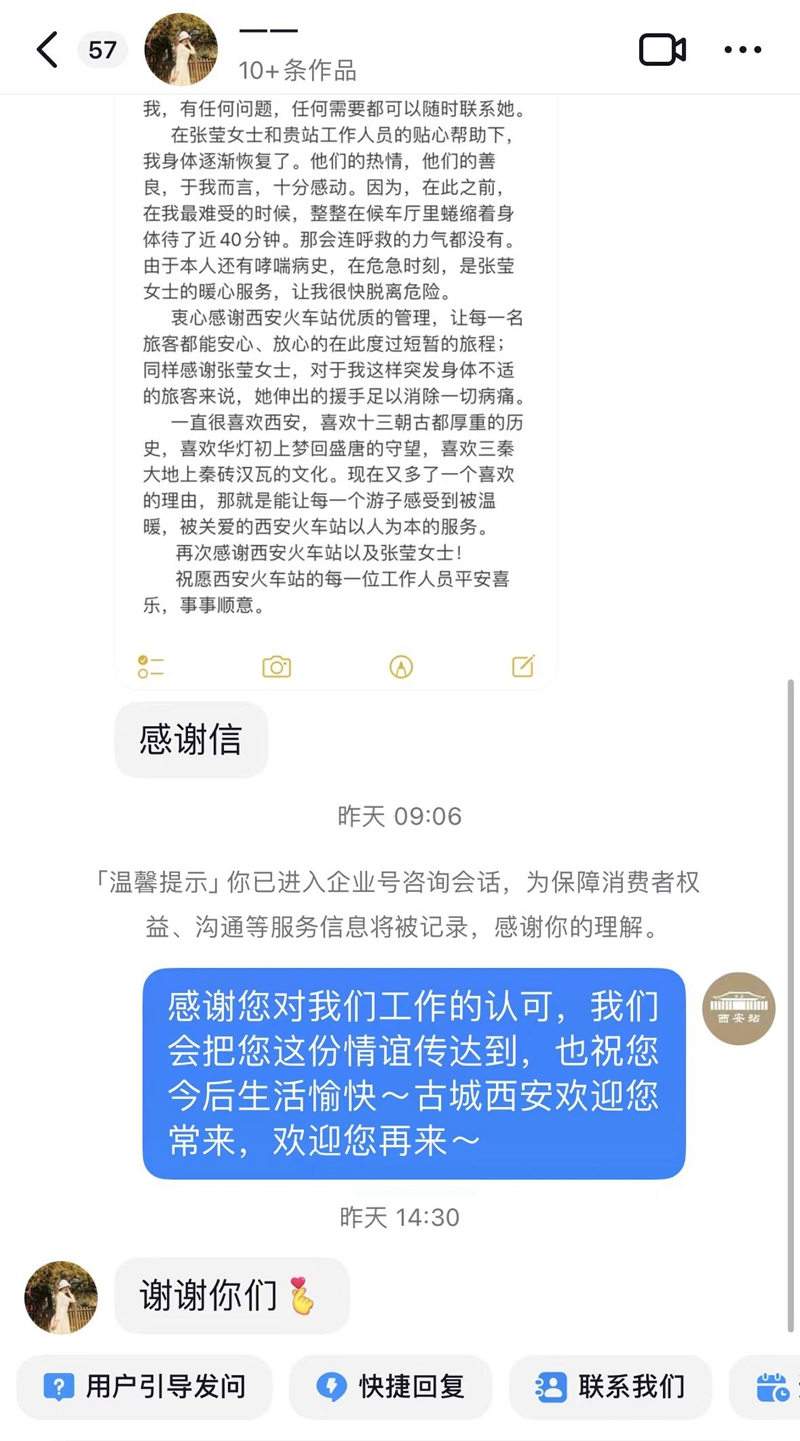Screen dimensions: 800x1441
Task: Go back to the message list
Action: (47, 49)
